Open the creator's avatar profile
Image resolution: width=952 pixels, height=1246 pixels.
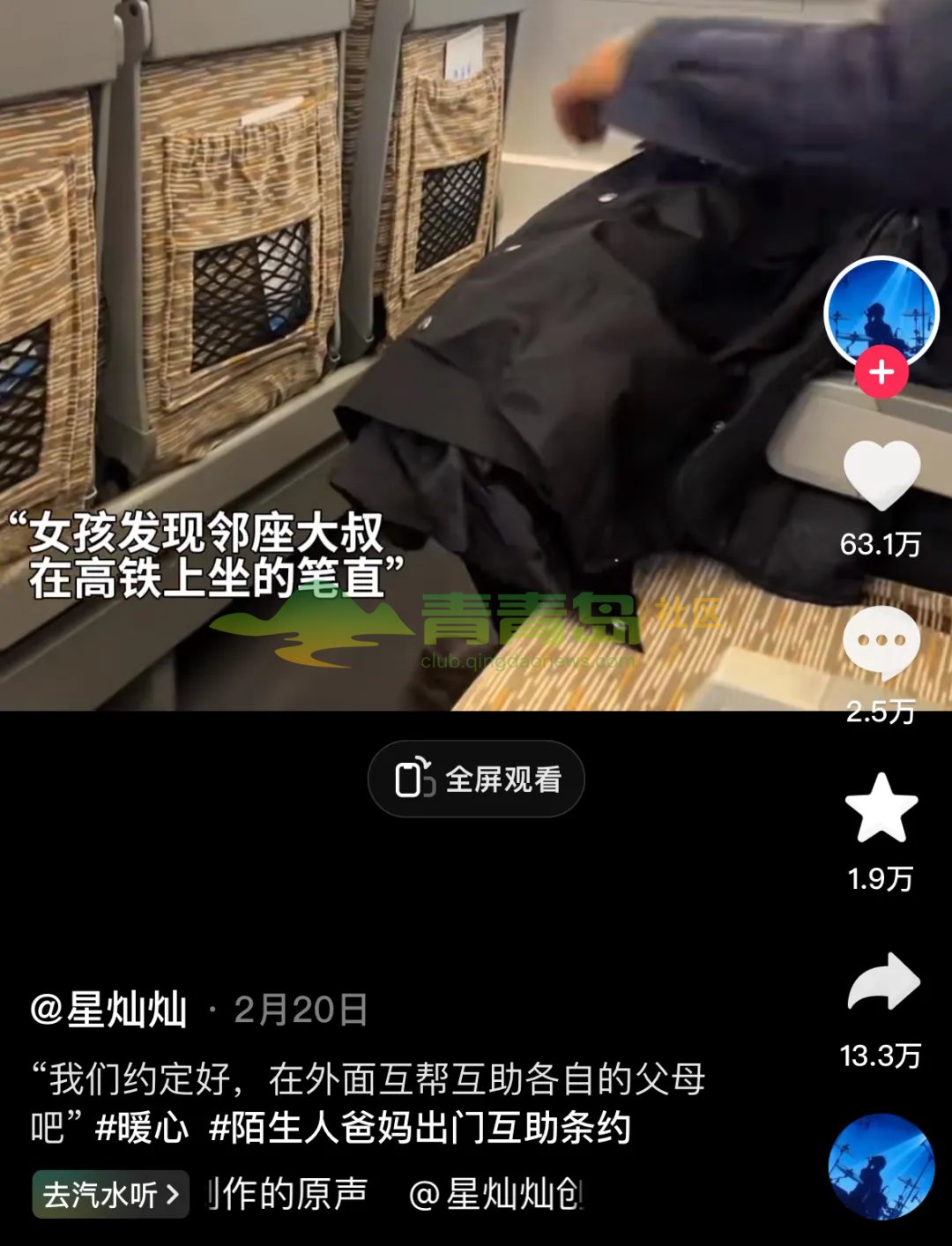point(881,312)
